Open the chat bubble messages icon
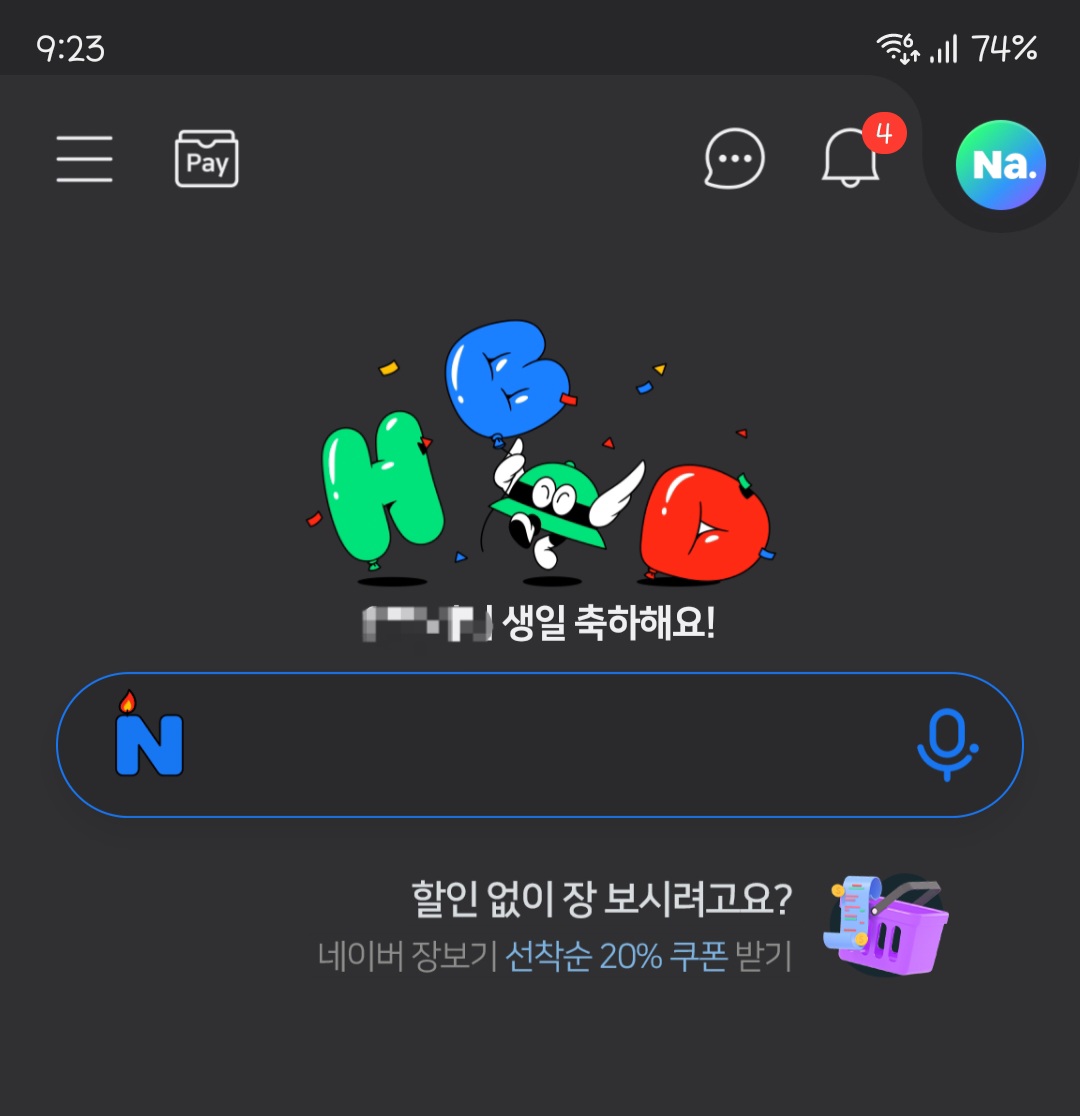This screenshot has width=1080, height=1116. [x=735, y=159]
